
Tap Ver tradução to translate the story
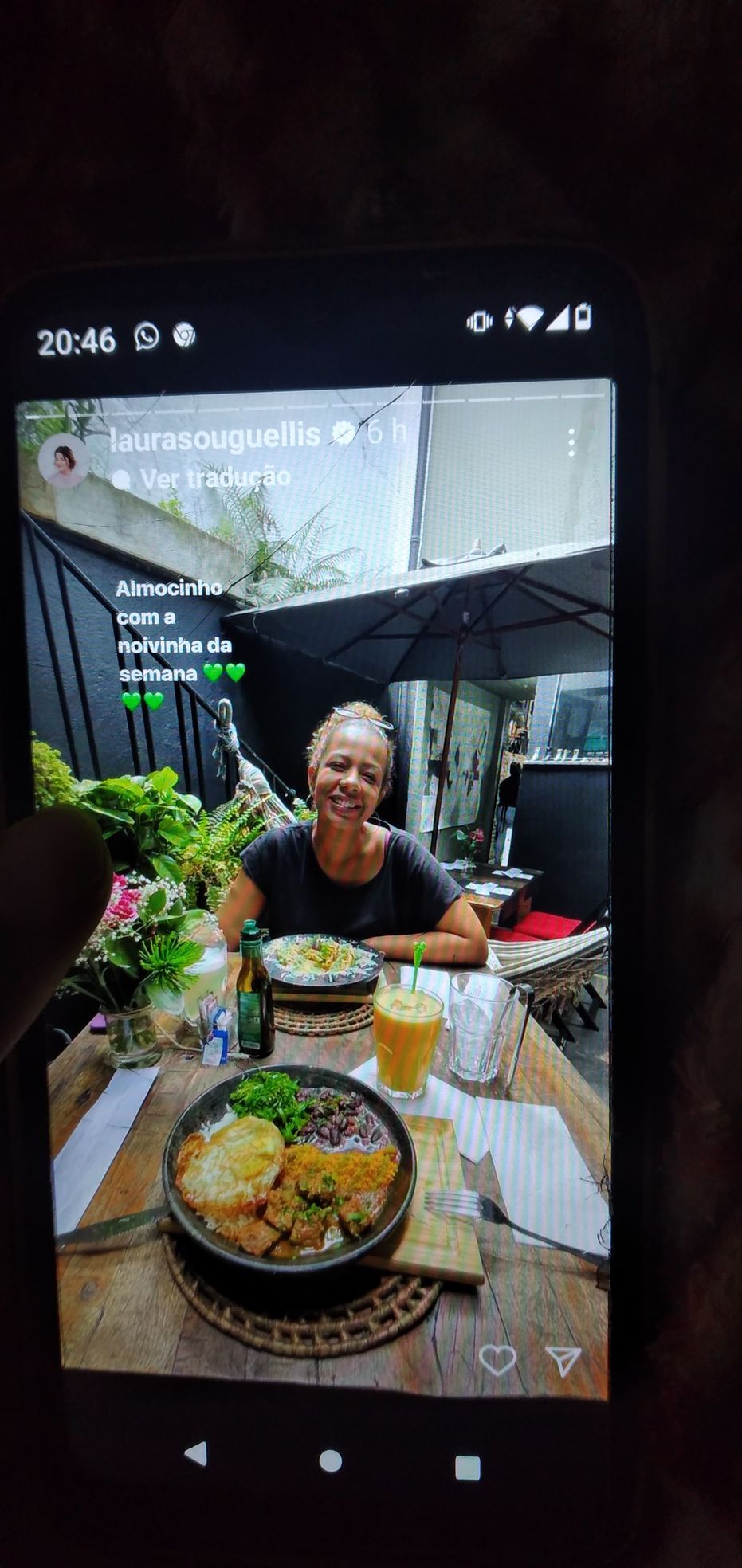[x=214, y=478]
